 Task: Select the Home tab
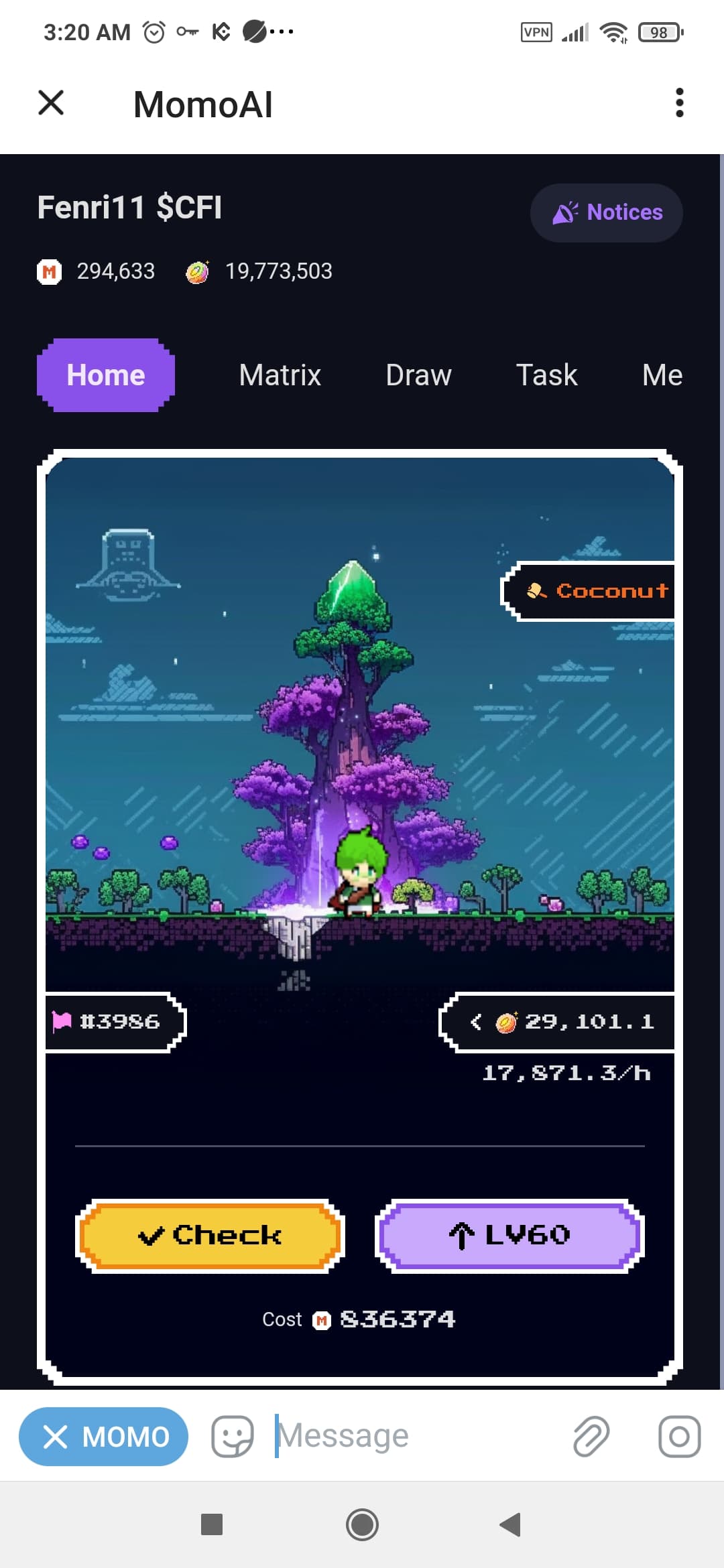[x=106, y=375]
